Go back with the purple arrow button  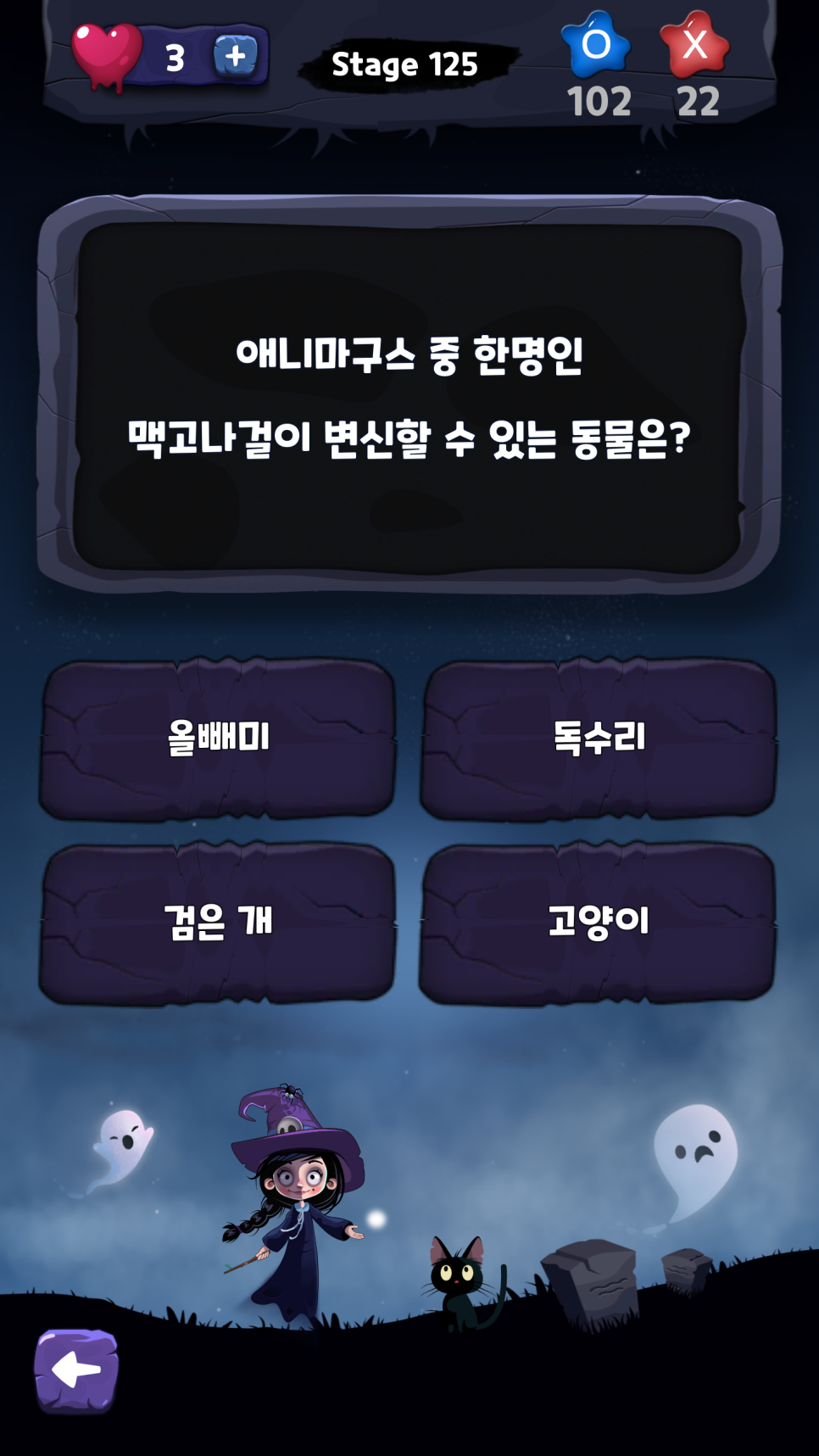[76, 1369]
